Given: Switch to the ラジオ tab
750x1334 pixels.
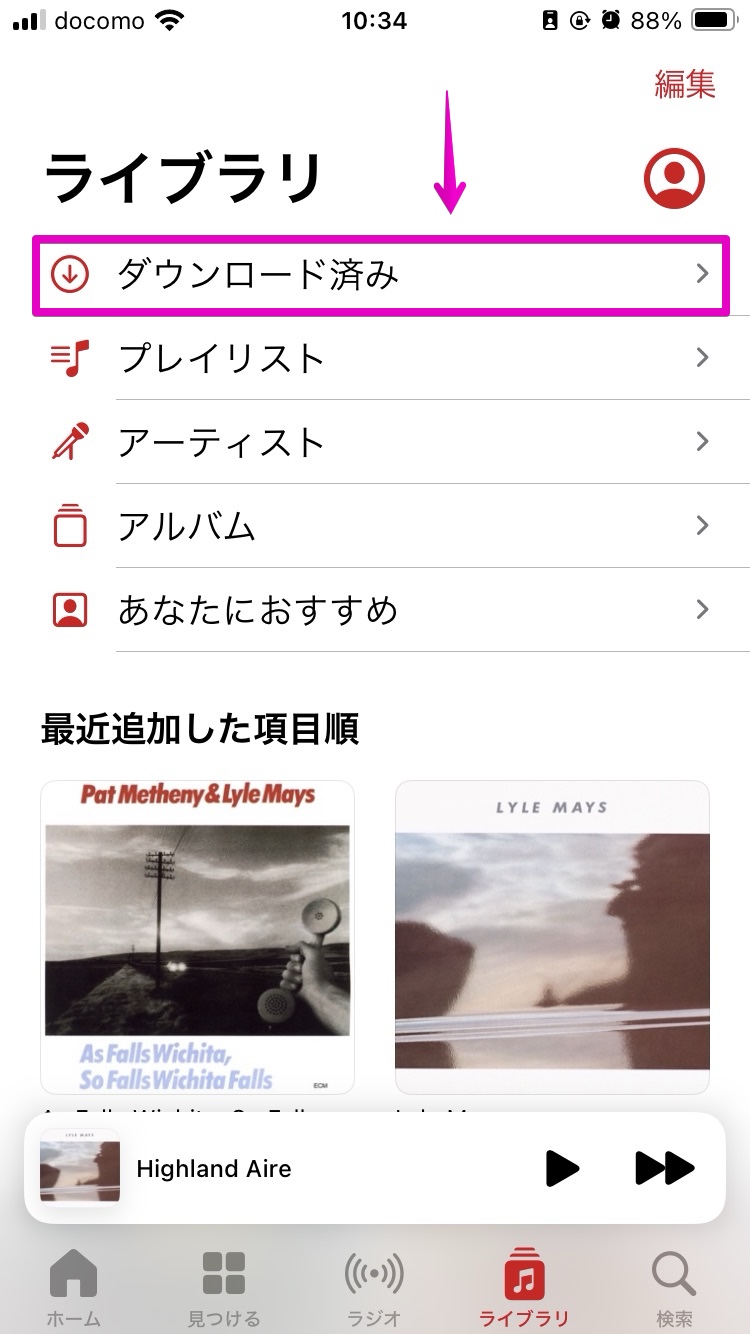Looking at the screenshot, I should tap(374, 1288).
